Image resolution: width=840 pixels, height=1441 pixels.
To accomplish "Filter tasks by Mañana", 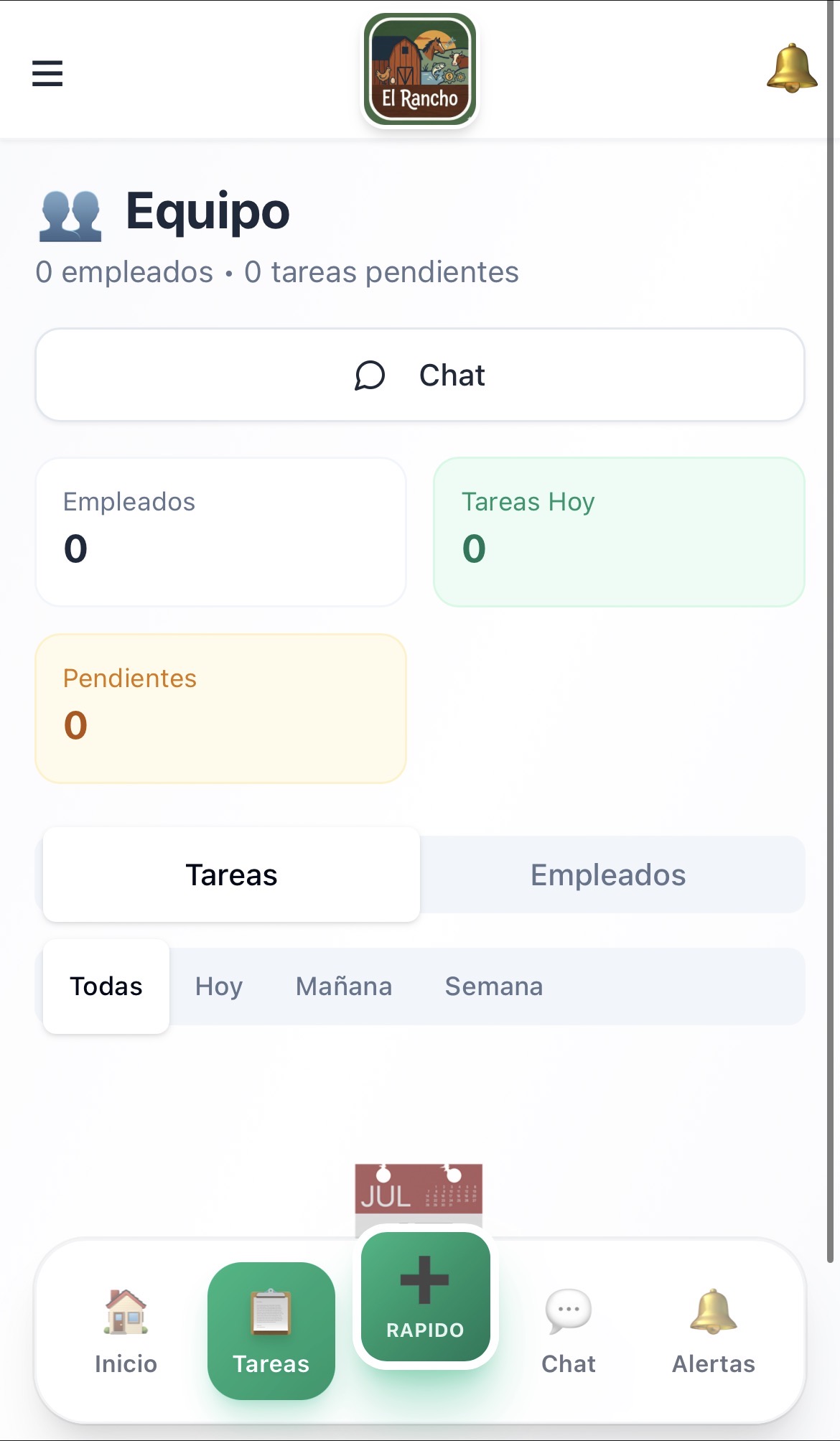I will [343, 987].
